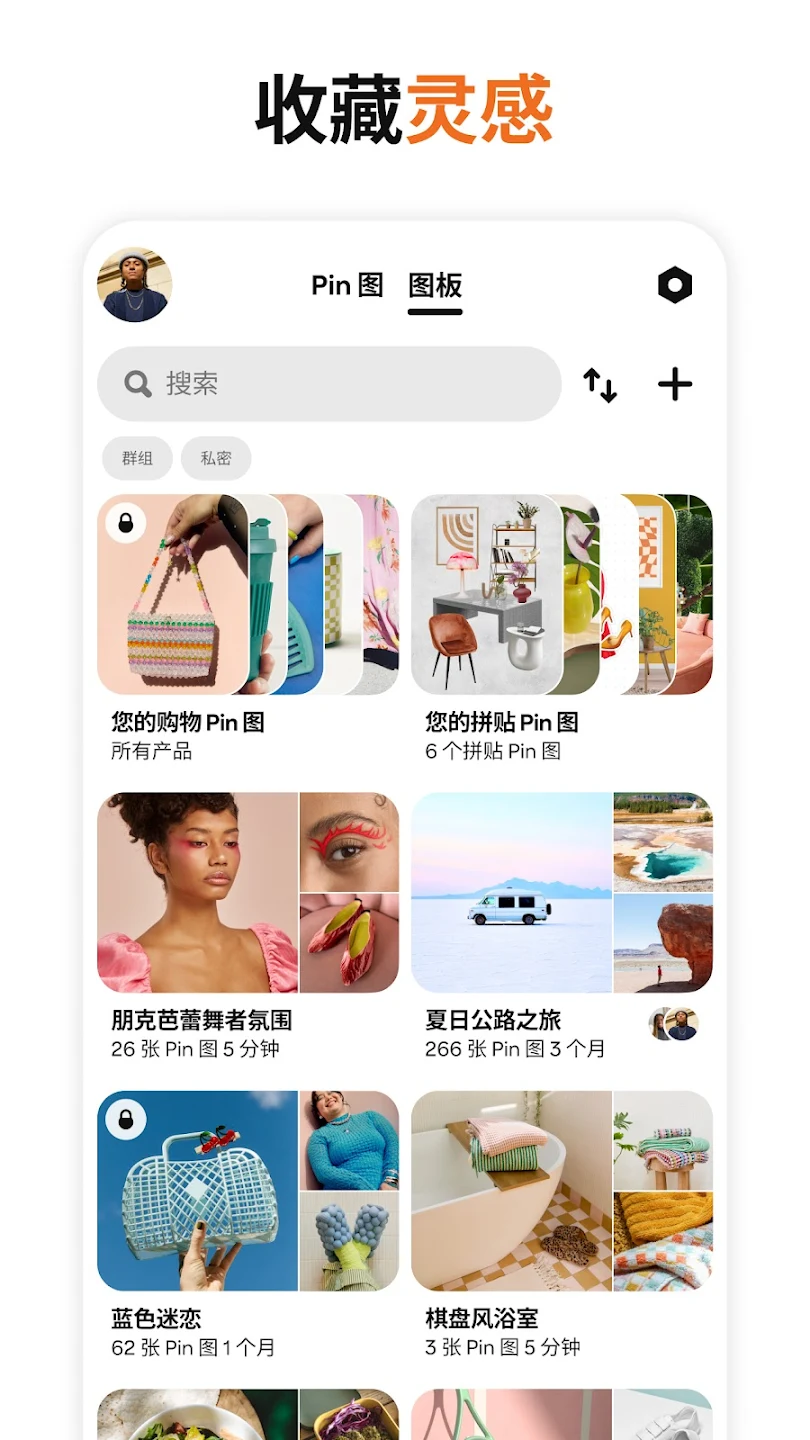
Task: Select the 图板 tab
Action: [434, 285]
